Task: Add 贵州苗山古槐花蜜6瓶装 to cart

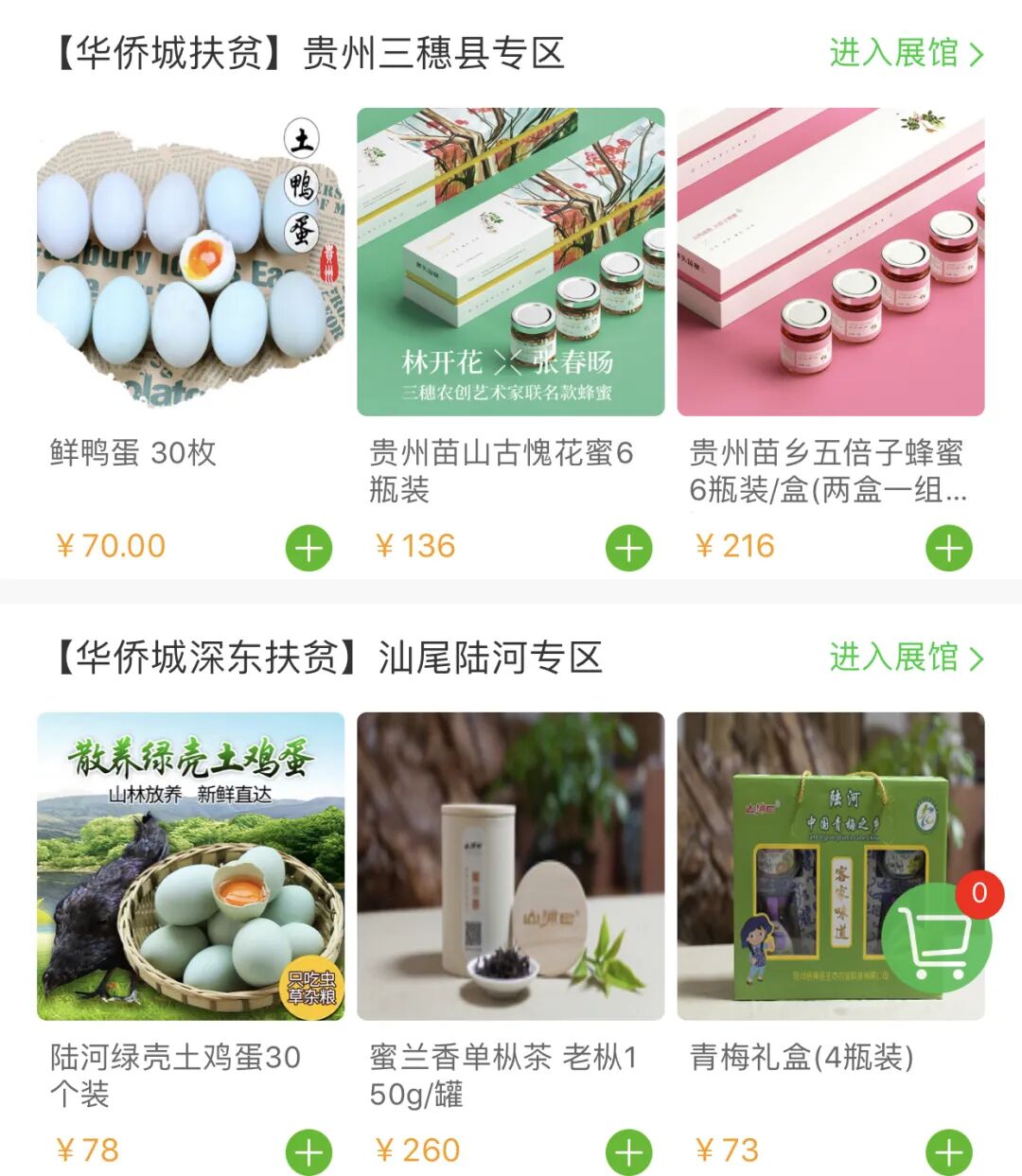Action: pos(629,548)
